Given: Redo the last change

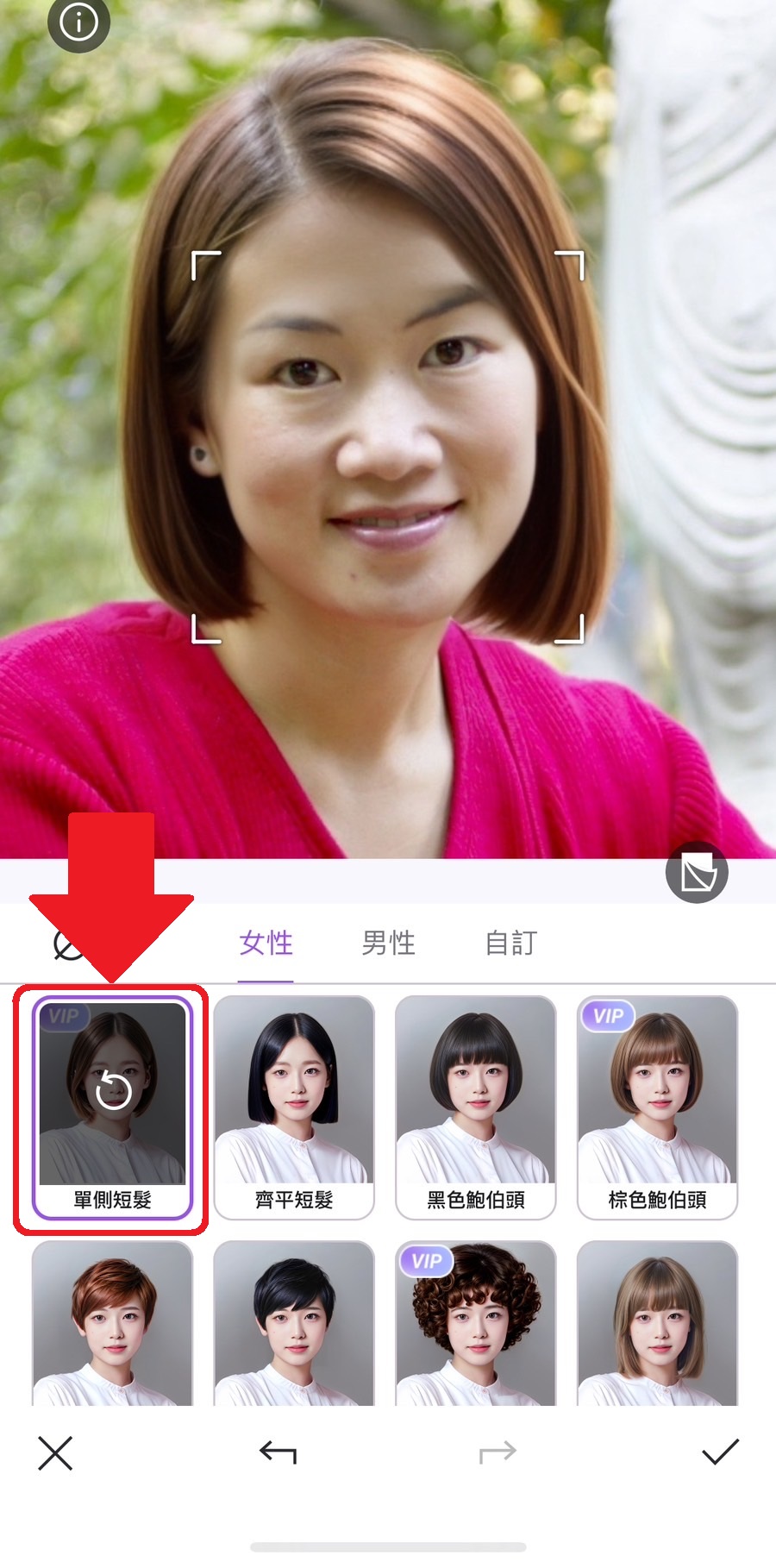Looking at the screenshot, I should click(498, 1453).
